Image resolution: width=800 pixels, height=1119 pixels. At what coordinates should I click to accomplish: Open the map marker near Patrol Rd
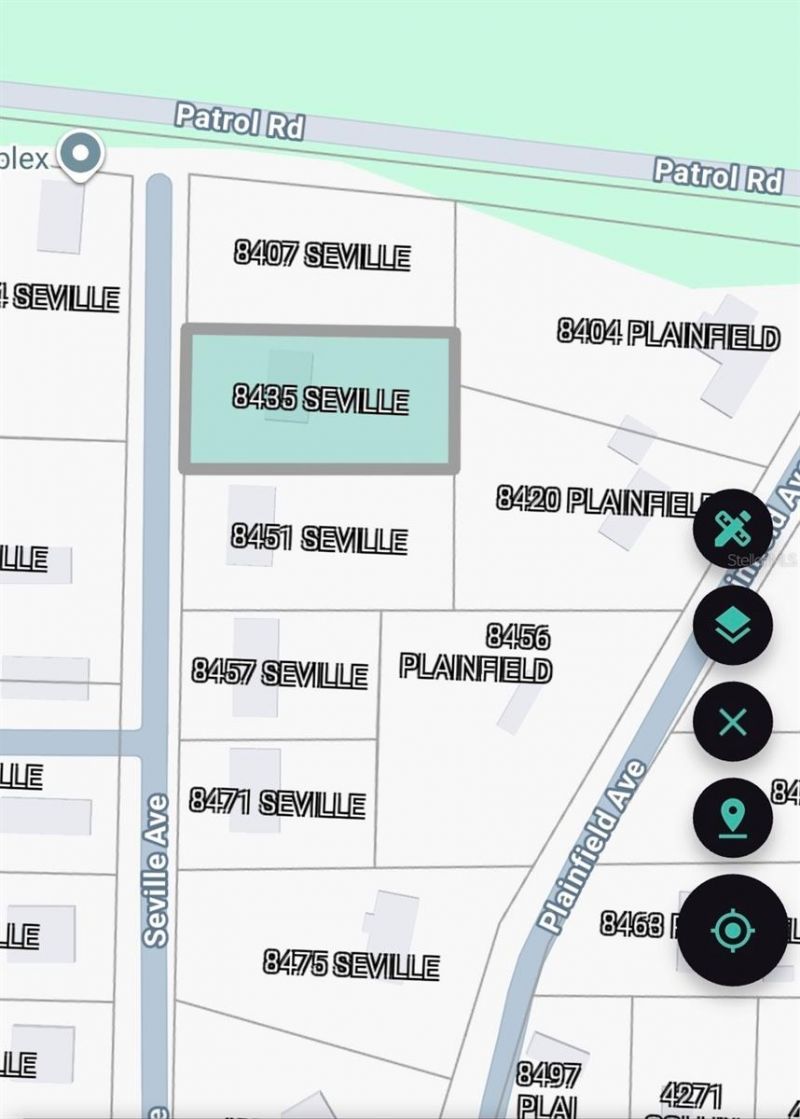coord(80,155)
